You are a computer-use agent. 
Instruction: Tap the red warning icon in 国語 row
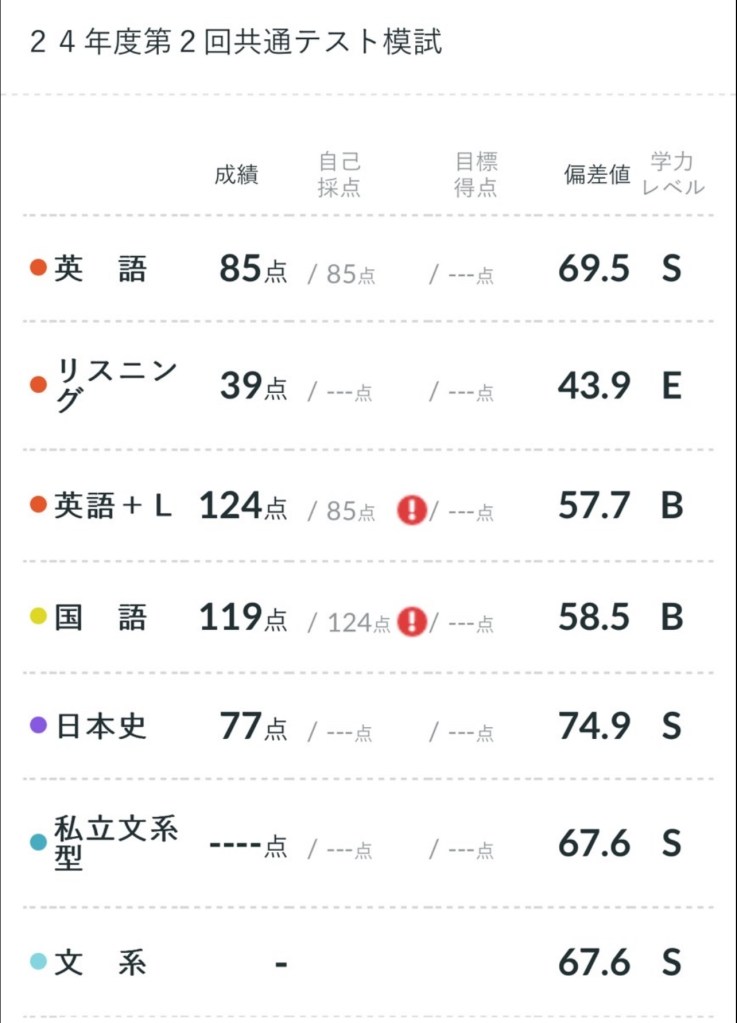tap(412, 621)
